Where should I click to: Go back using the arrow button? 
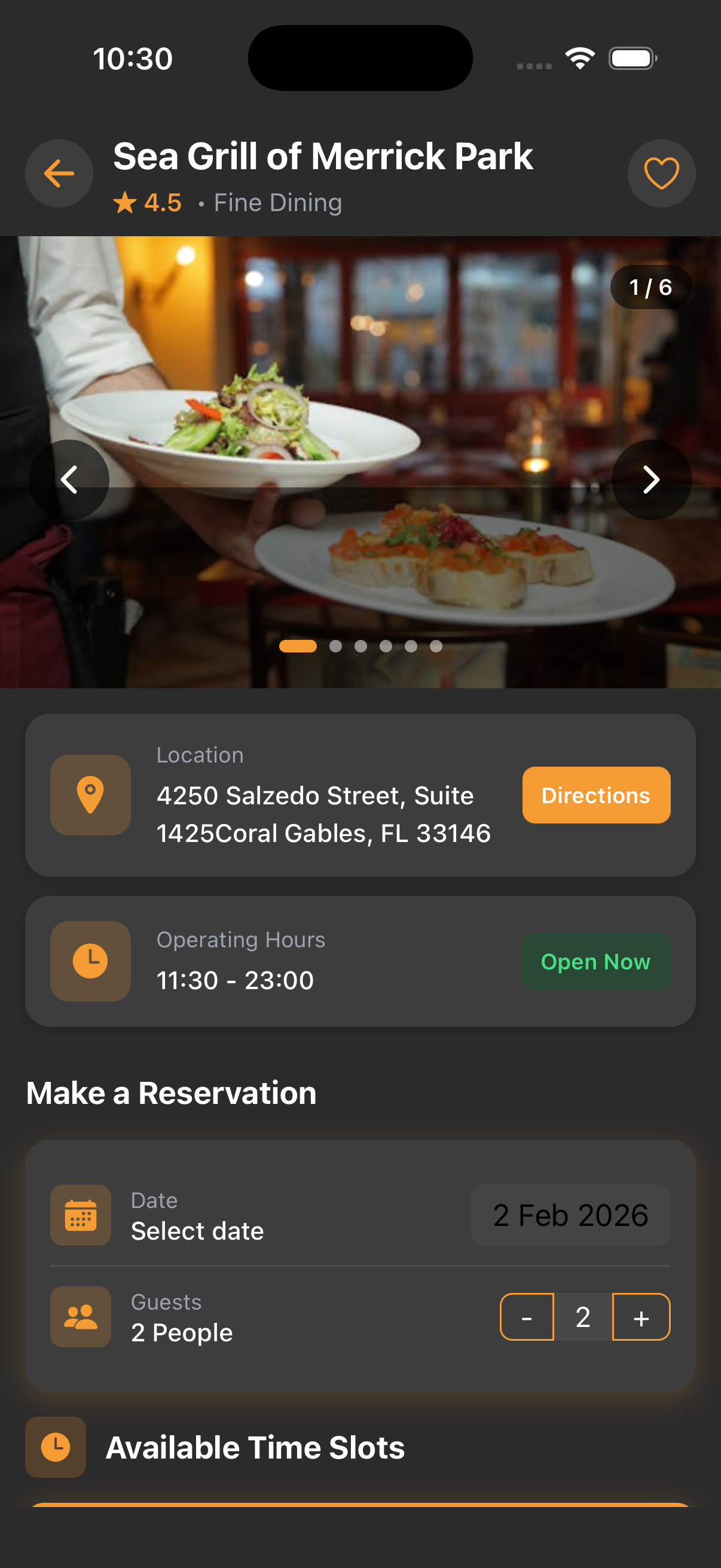pos(59,173)
